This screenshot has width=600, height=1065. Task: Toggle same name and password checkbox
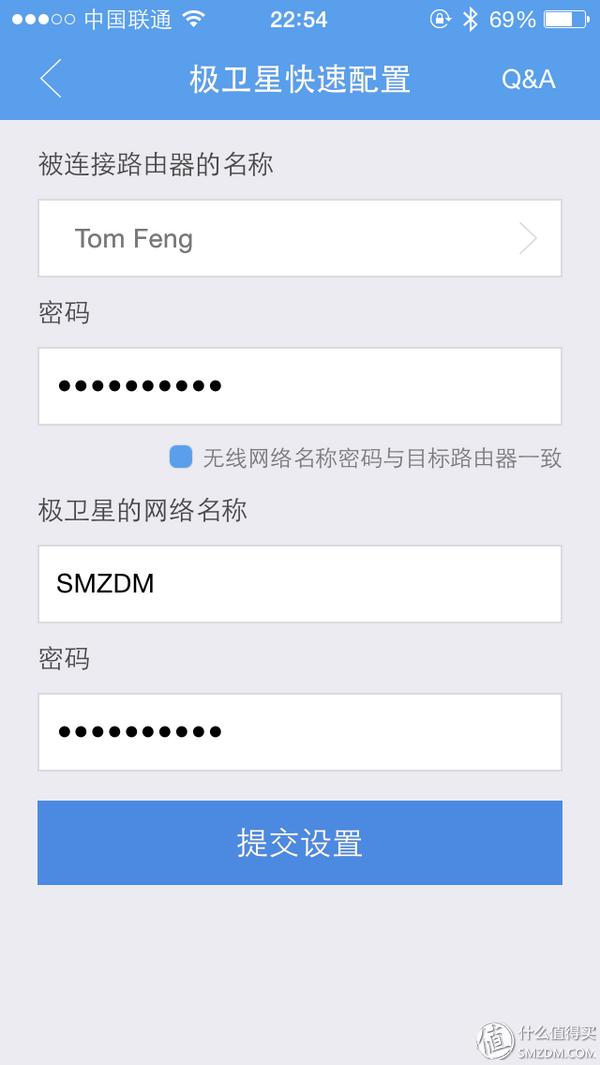181,457
